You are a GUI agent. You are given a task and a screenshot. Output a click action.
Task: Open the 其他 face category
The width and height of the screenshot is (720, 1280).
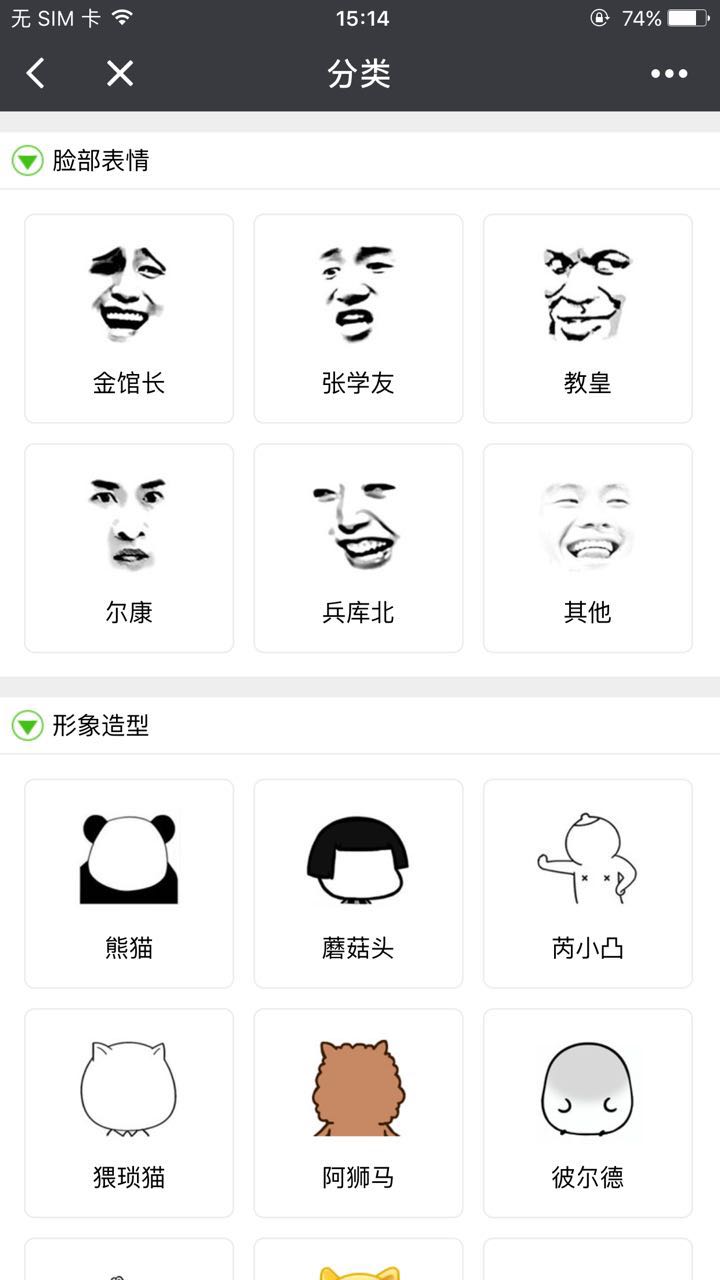coord(588,548)
